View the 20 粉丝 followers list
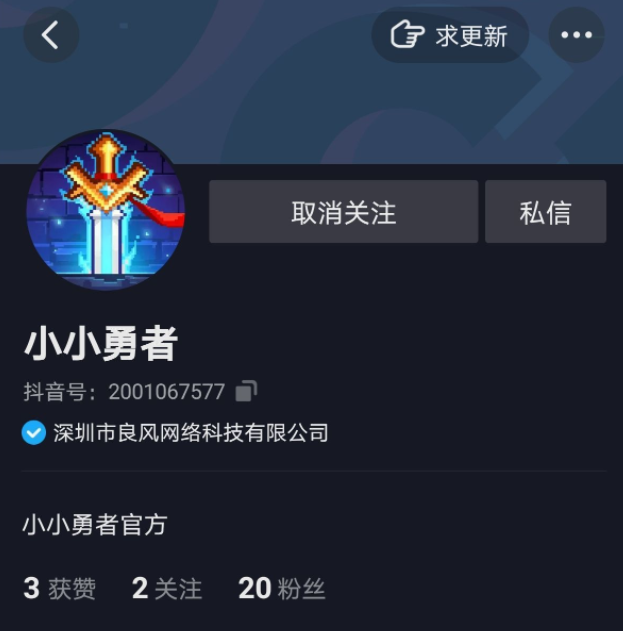 pyautogui.click(x=281, y=588)
